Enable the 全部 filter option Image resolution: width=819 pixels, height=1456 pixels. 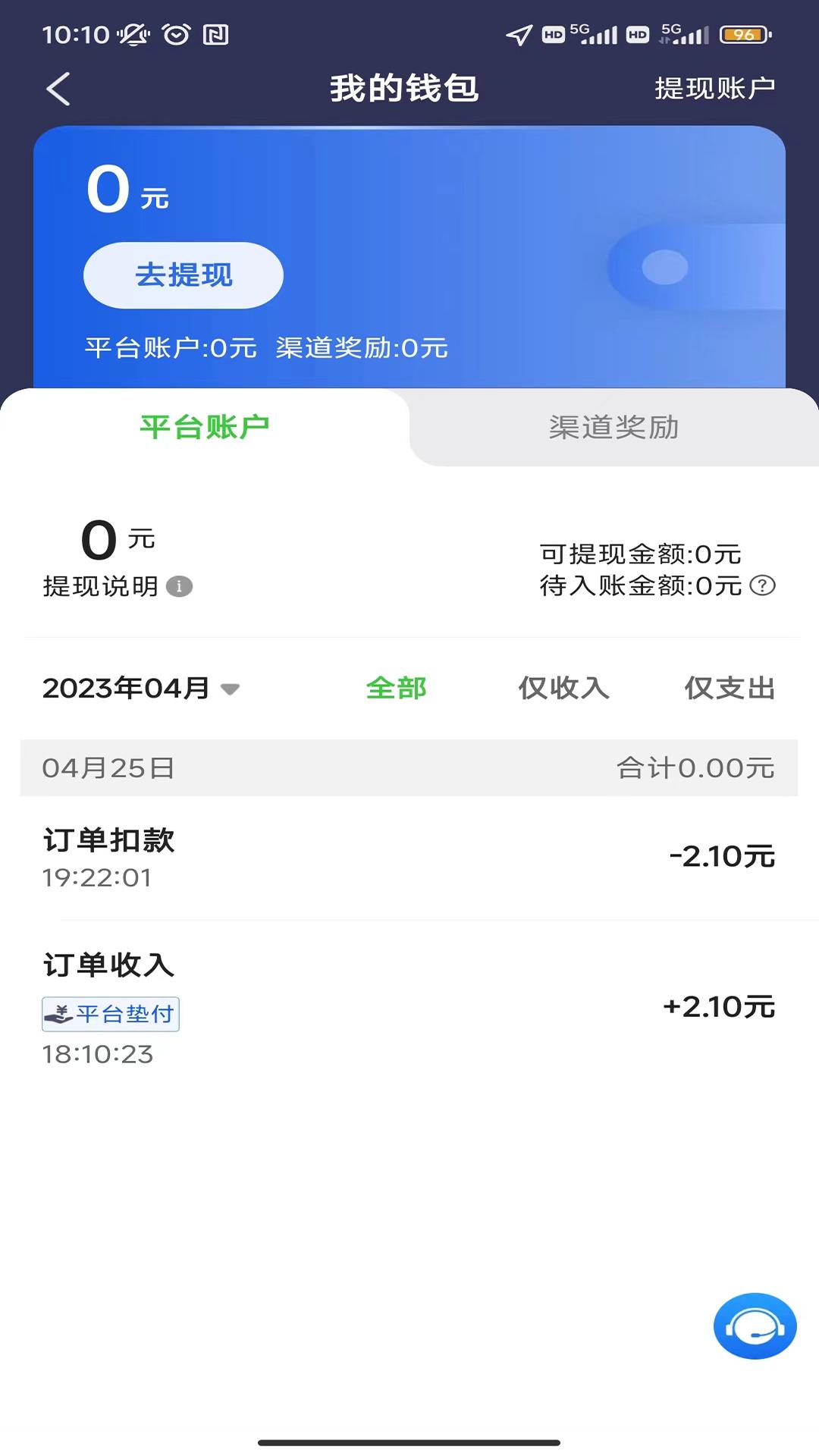pyautogui.click(x=397, y=689)
